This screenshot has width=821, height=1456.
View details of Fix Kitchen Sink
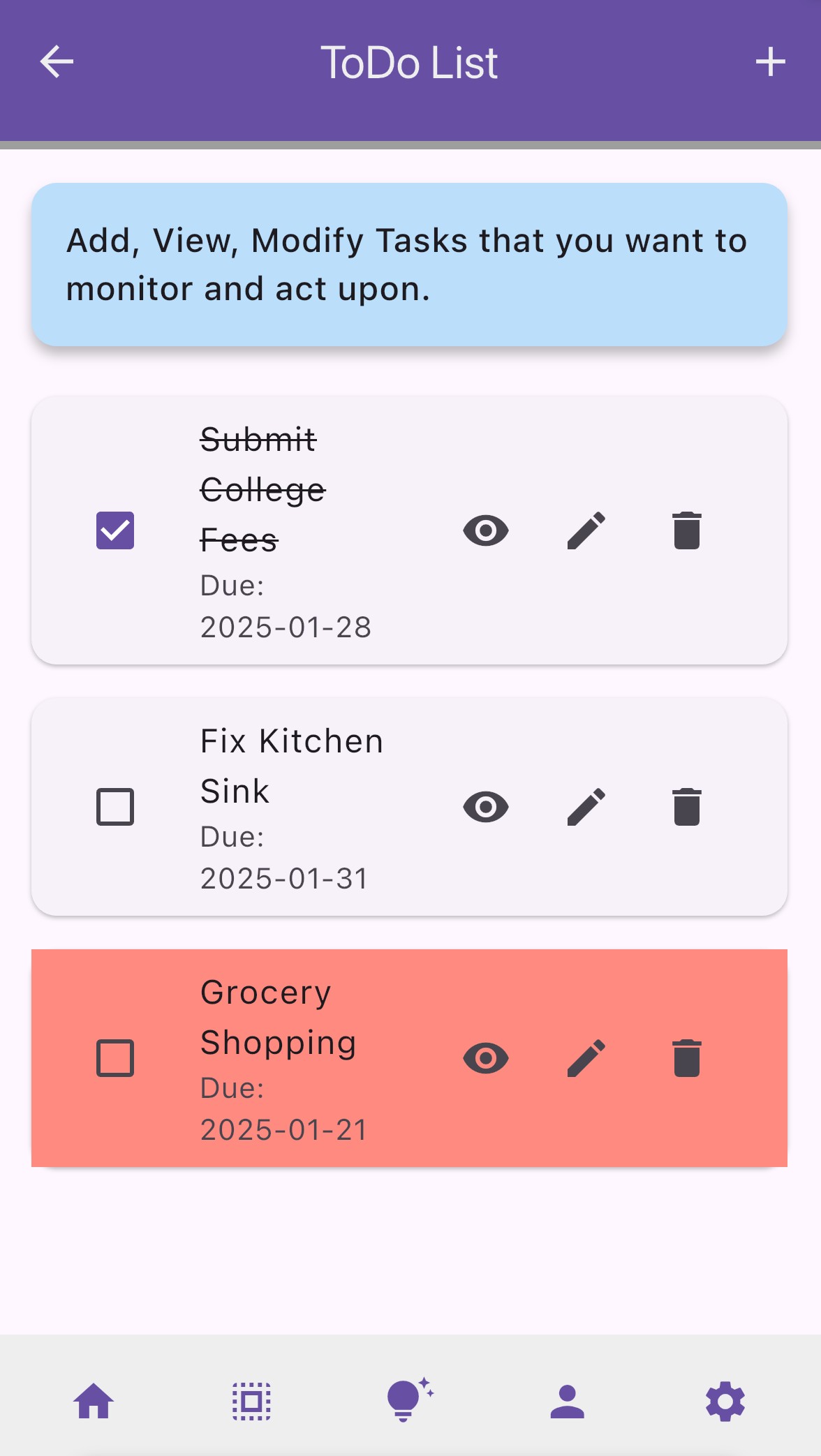pos(486,807)
